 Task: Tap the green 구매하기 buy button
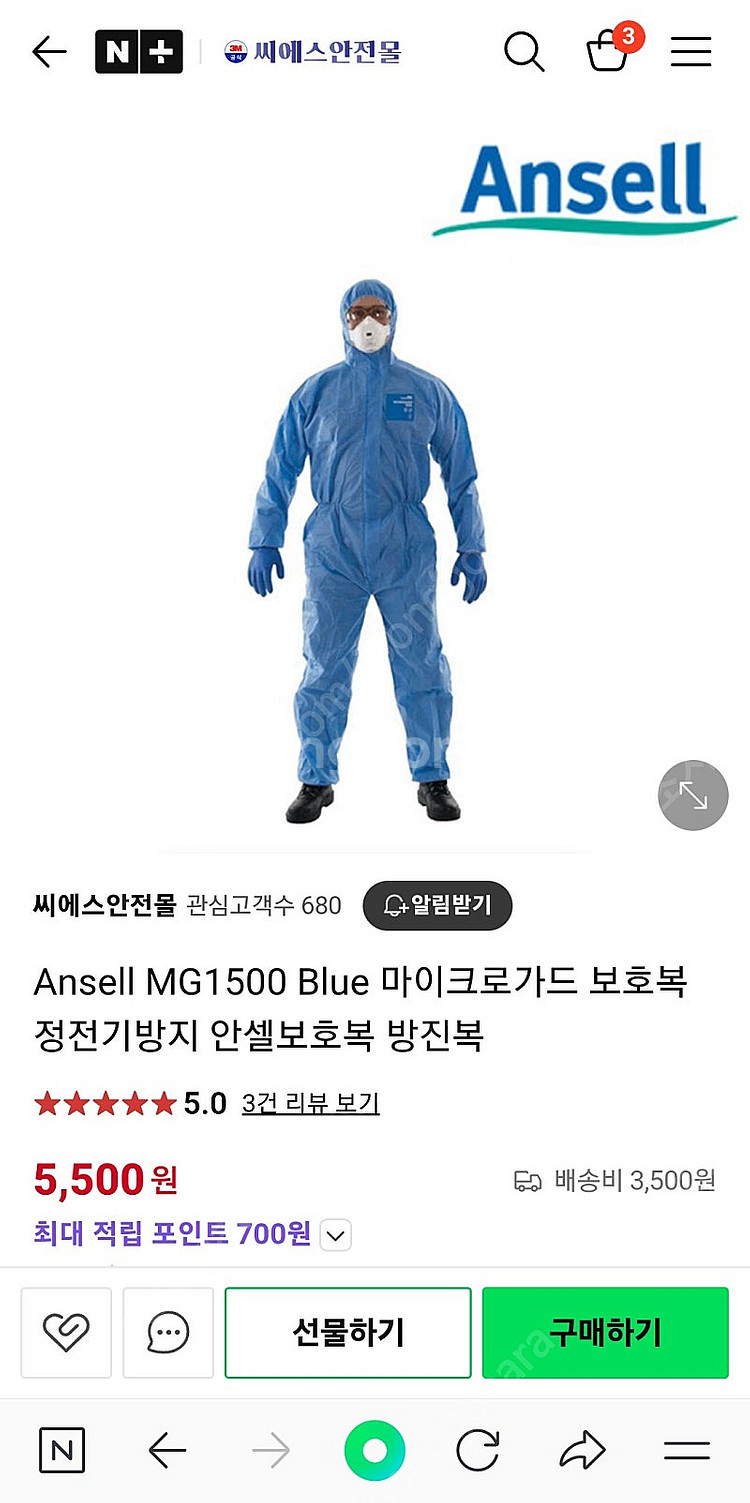coord(605,1333)
